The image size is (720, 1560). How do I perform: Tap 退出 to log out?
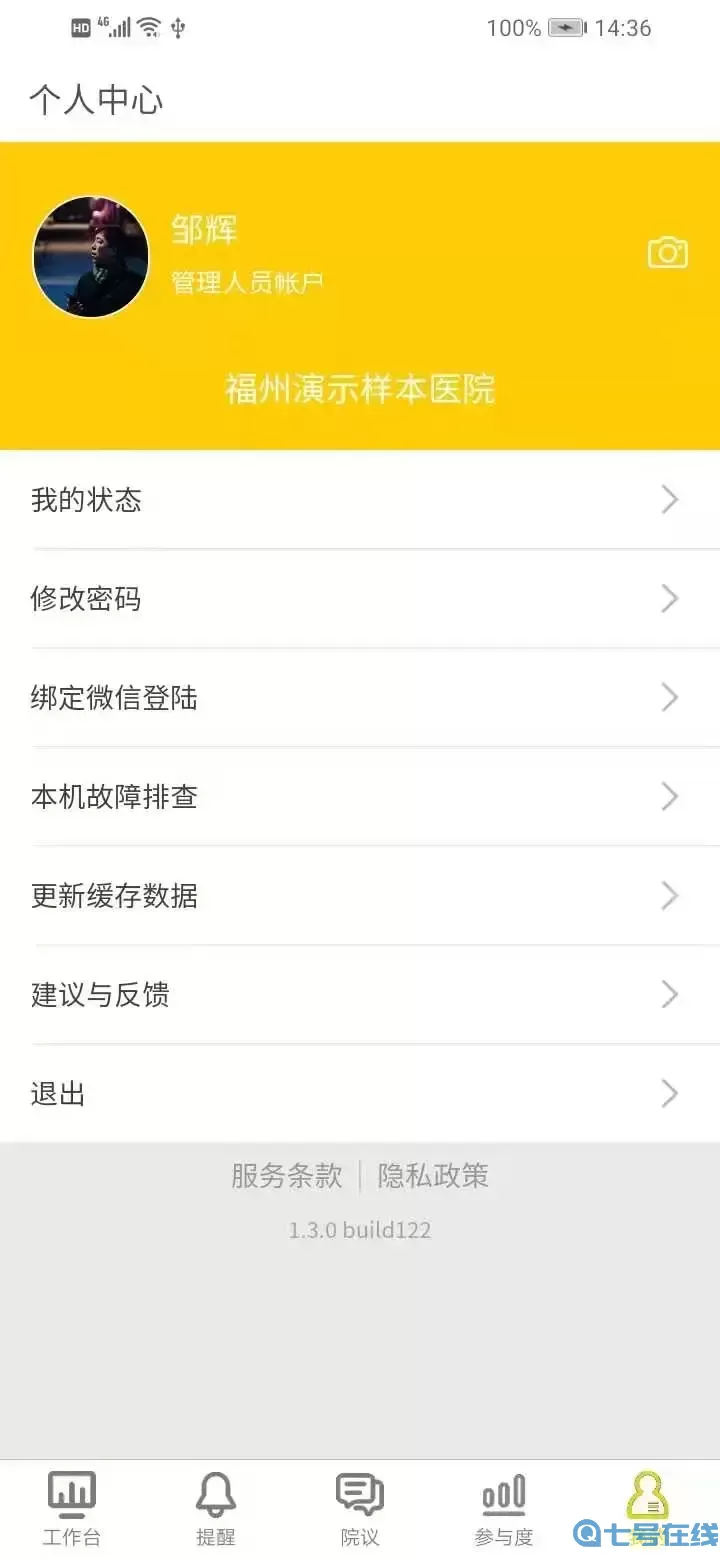[x=360, y=1093]
